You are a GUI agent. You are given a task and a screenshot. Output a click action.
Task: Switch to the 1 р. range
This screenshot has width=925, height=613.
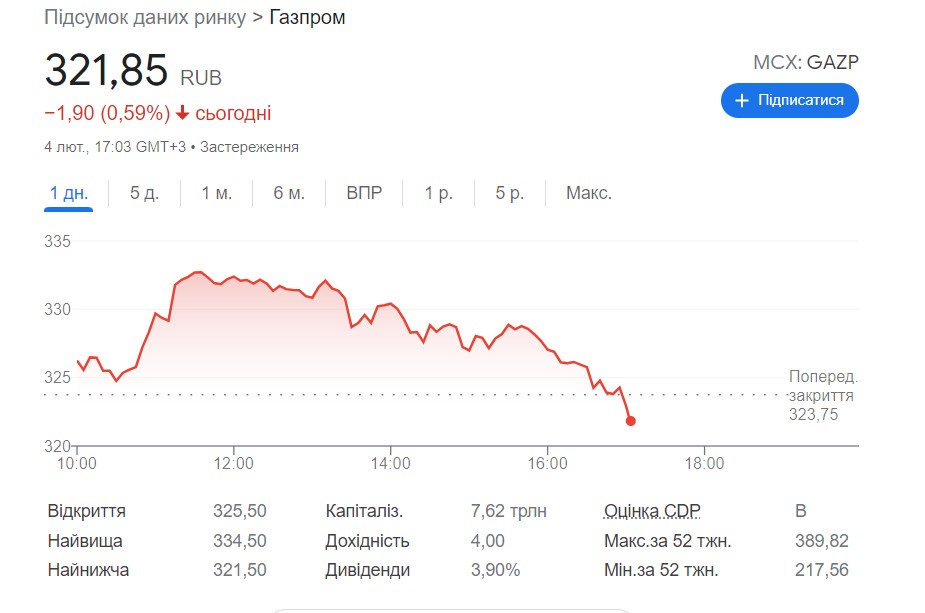[x=438, y=193]
